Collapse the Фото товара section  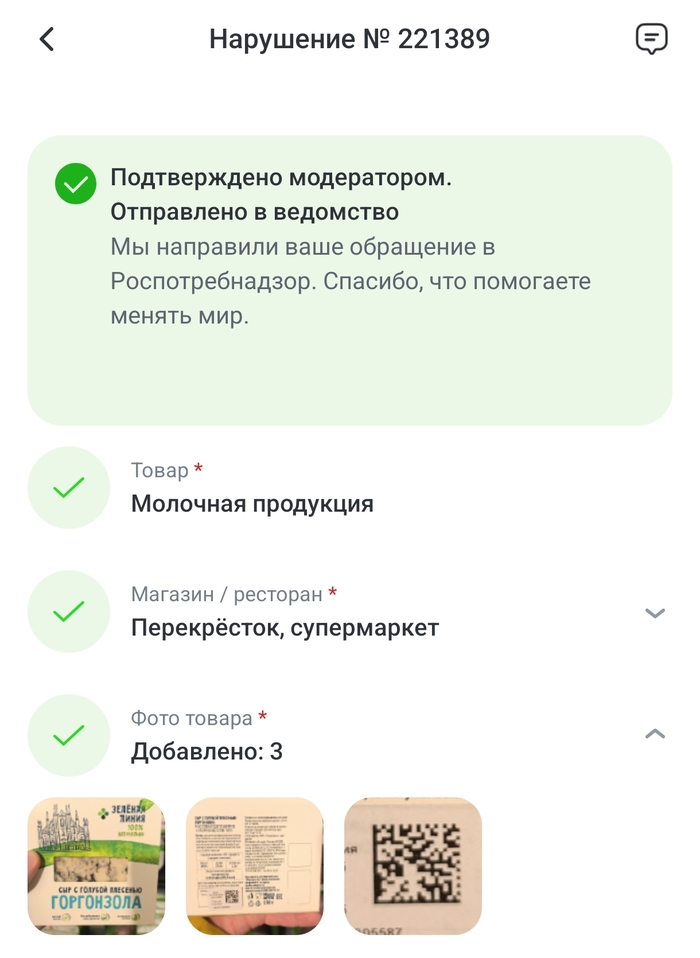click(655, 735)
